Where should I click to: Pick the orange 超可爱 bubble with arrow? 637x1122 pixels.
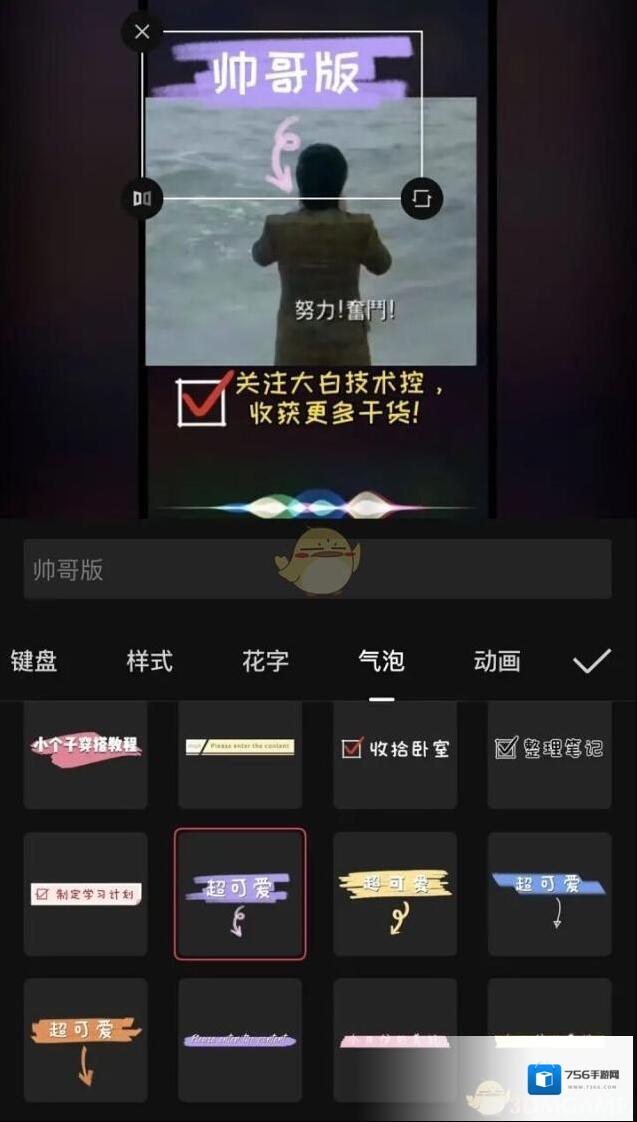click(85, 1040)
